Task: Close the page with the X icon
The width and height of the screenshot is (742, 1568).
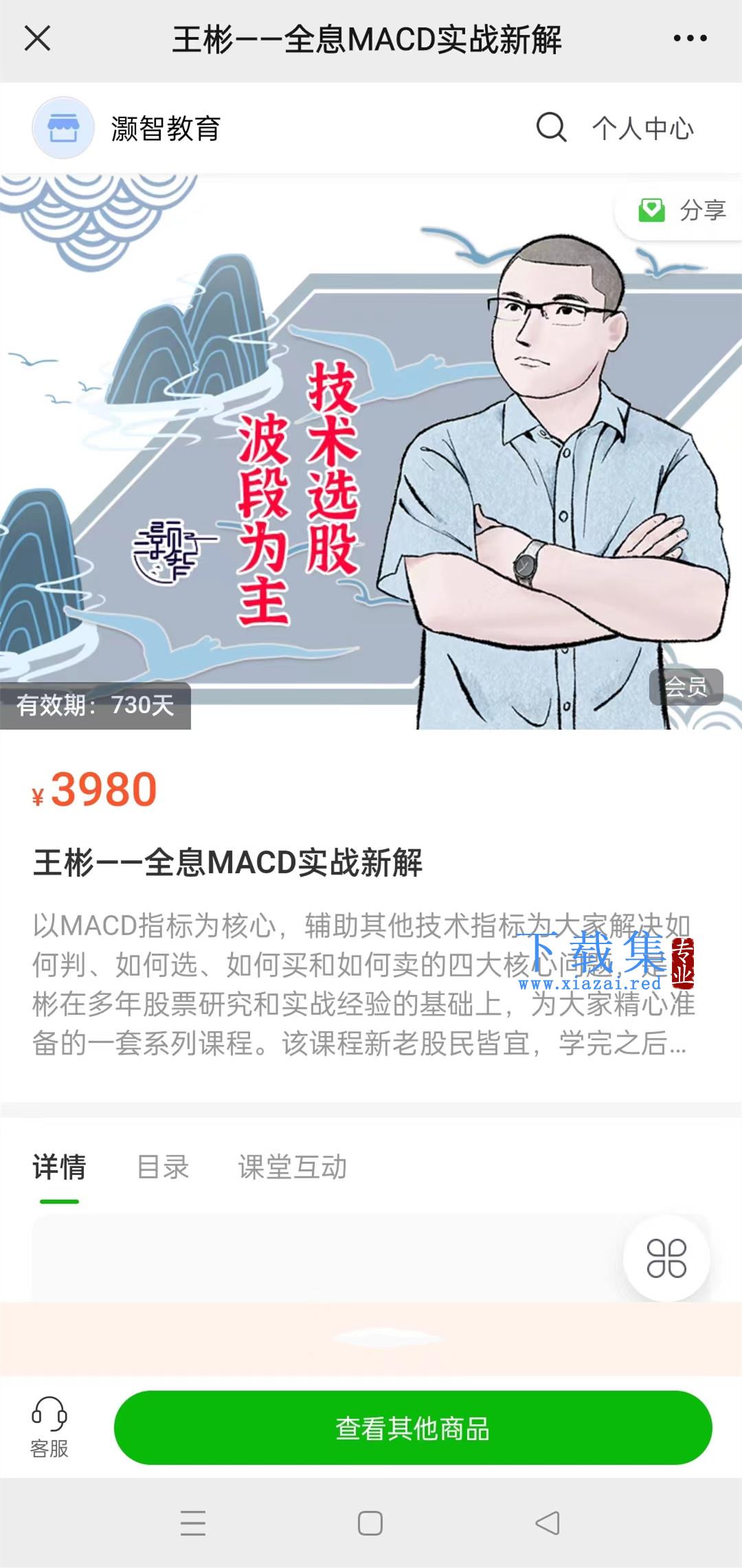Action: coord(37,38)
